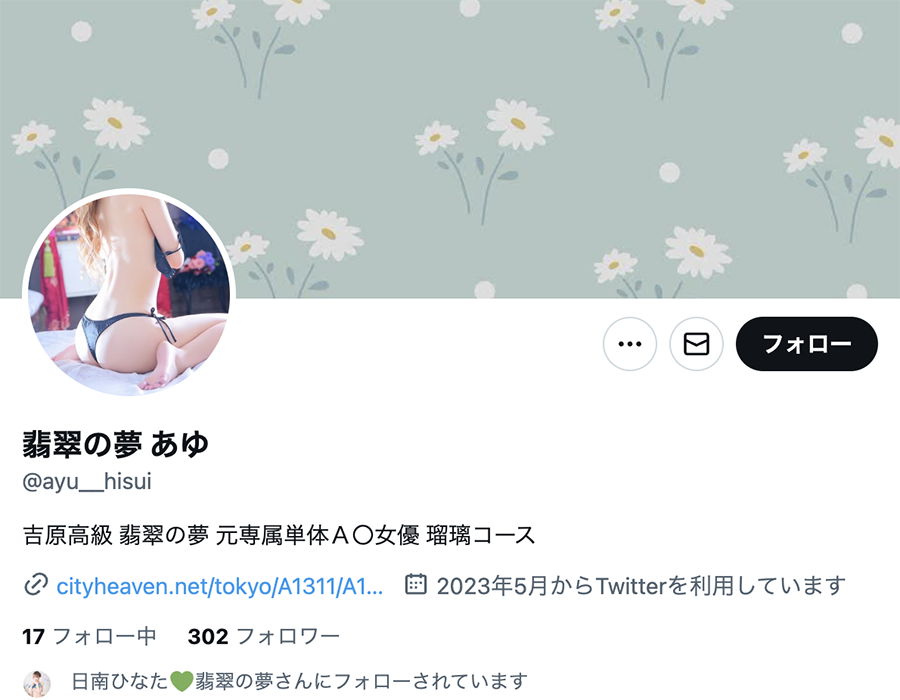Open followers you know: 日南ひなた
This screenshot has height=700, width=900.
tap(298, 682)
